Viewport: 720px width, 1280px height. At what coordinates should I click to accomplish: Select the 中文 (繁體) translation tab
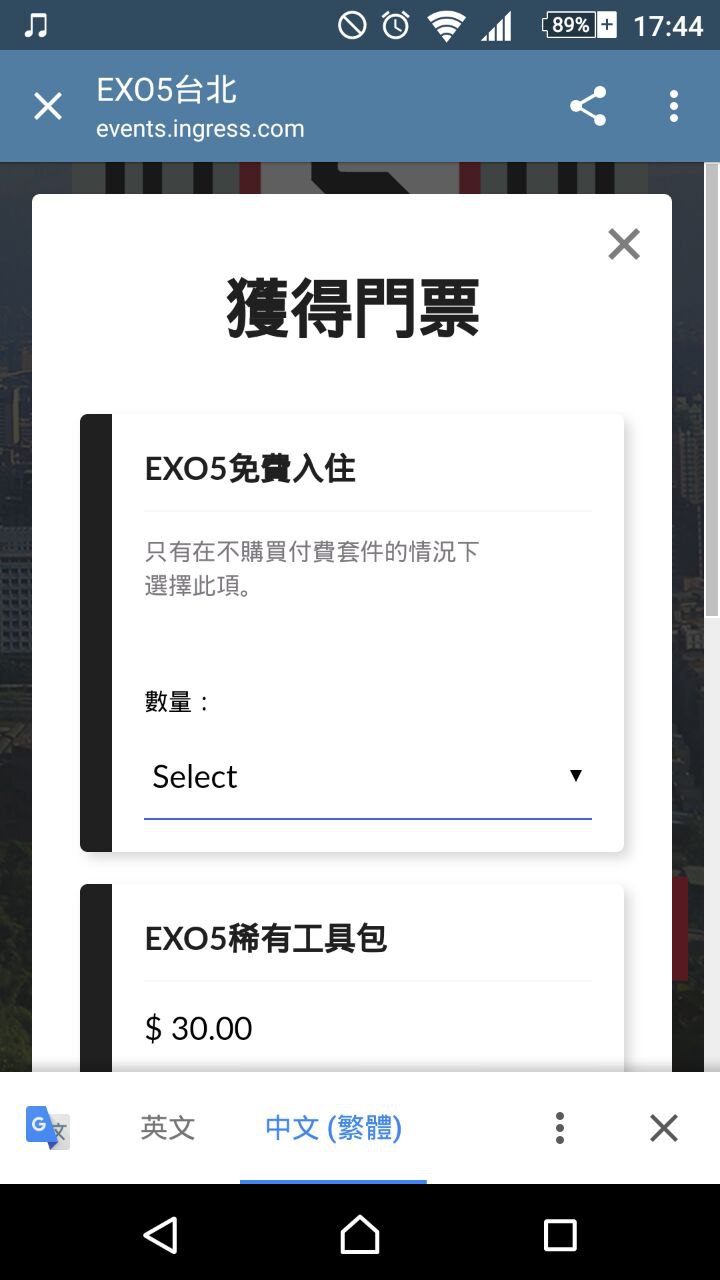pyautogui.click(x=333, y=1128)
